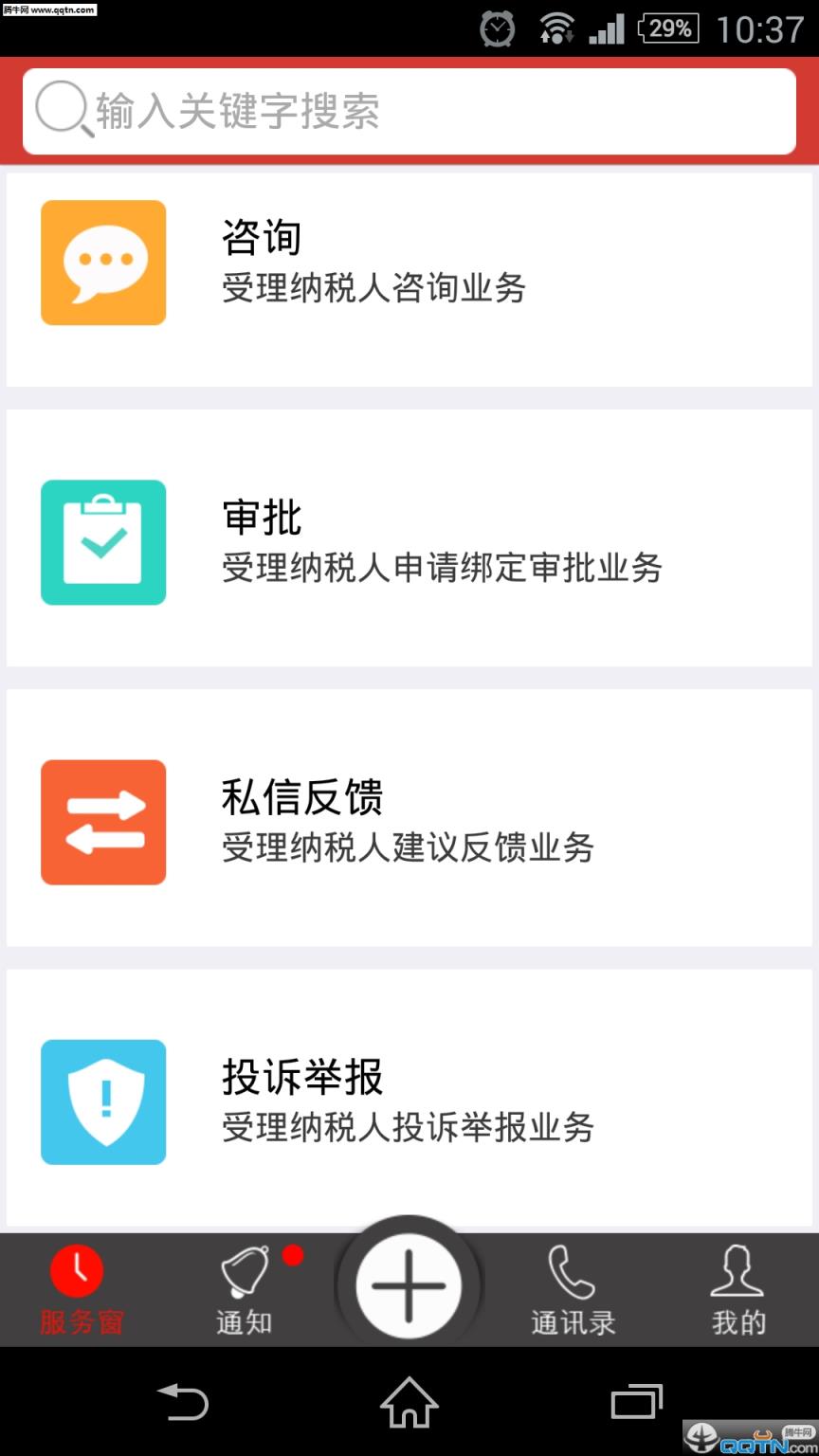This screenshot has width=819, height=1456.
Task: Tap the orange 私信反馈 arrows icon
Action: tap(102, 822)
